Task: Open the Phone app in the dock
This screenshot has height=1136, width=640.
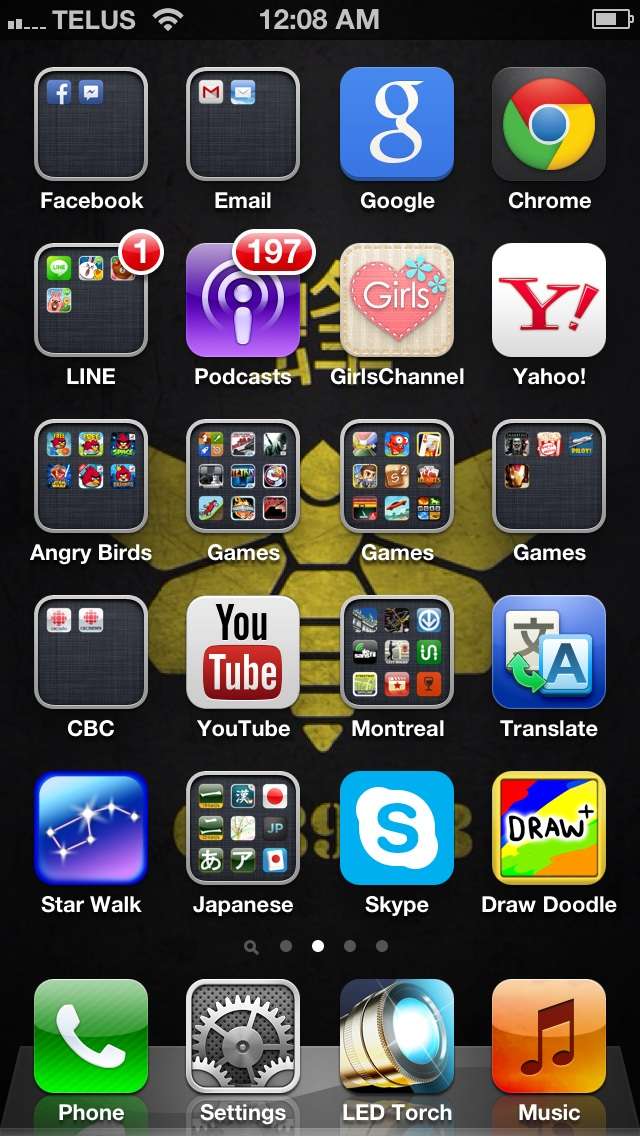Action: point(91,1036)
